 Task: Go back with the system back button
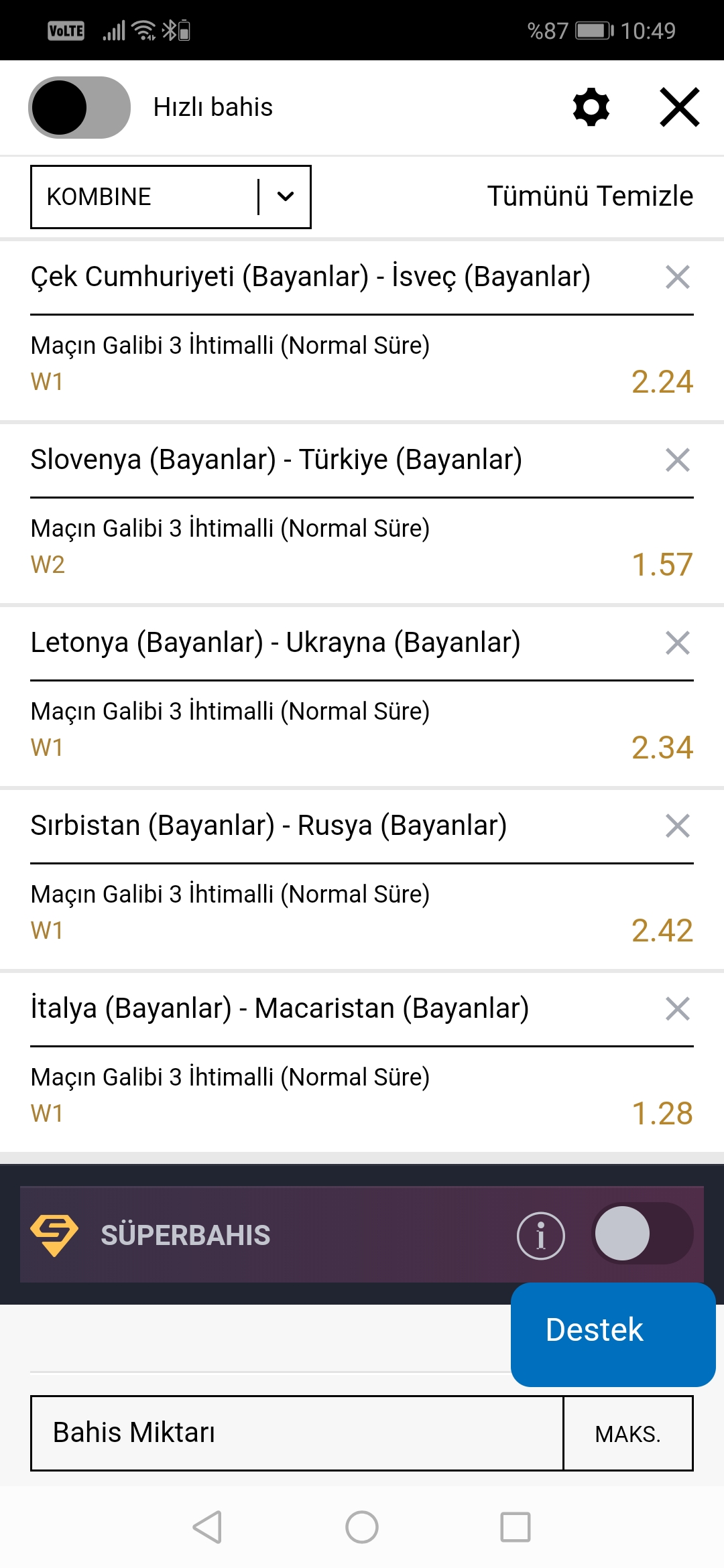point(207,1527)
